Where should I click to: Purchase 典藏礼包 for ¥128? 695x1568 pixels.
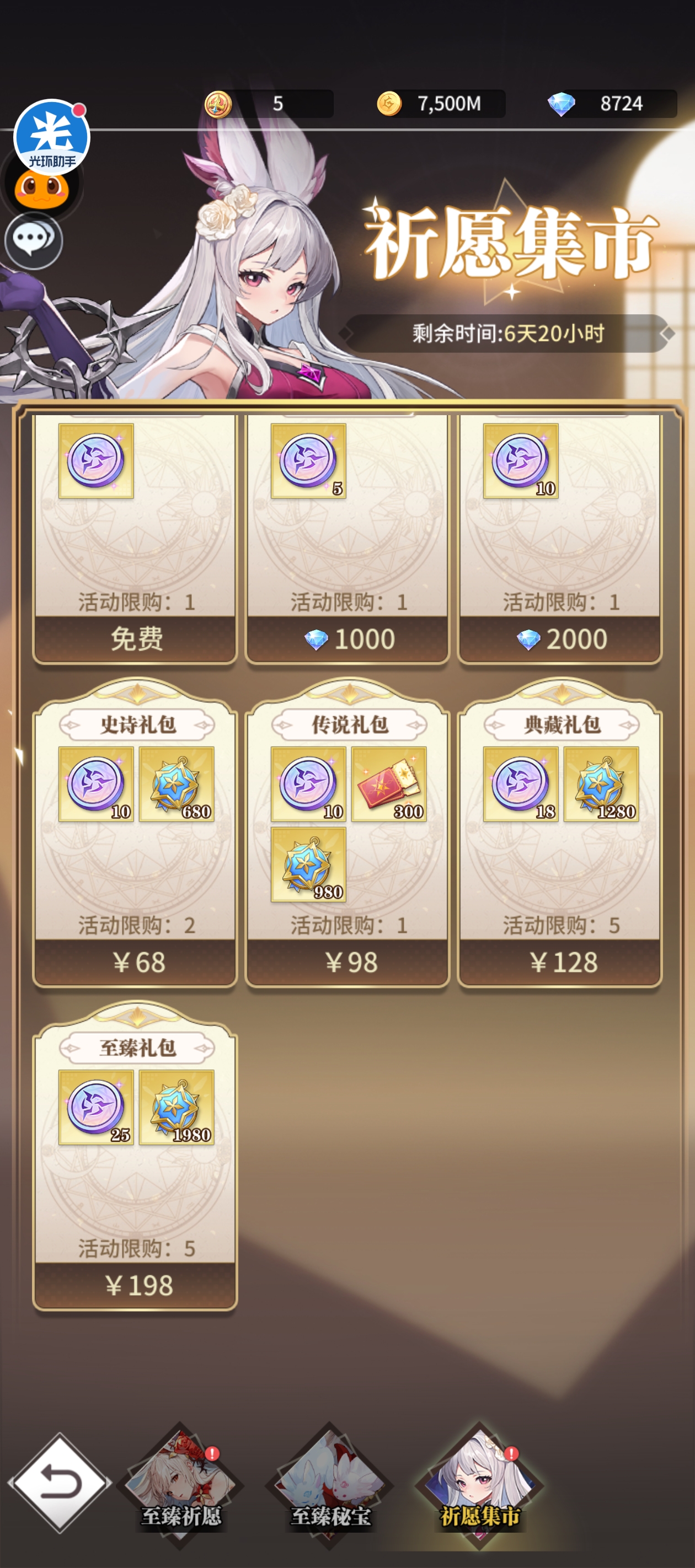560,962
